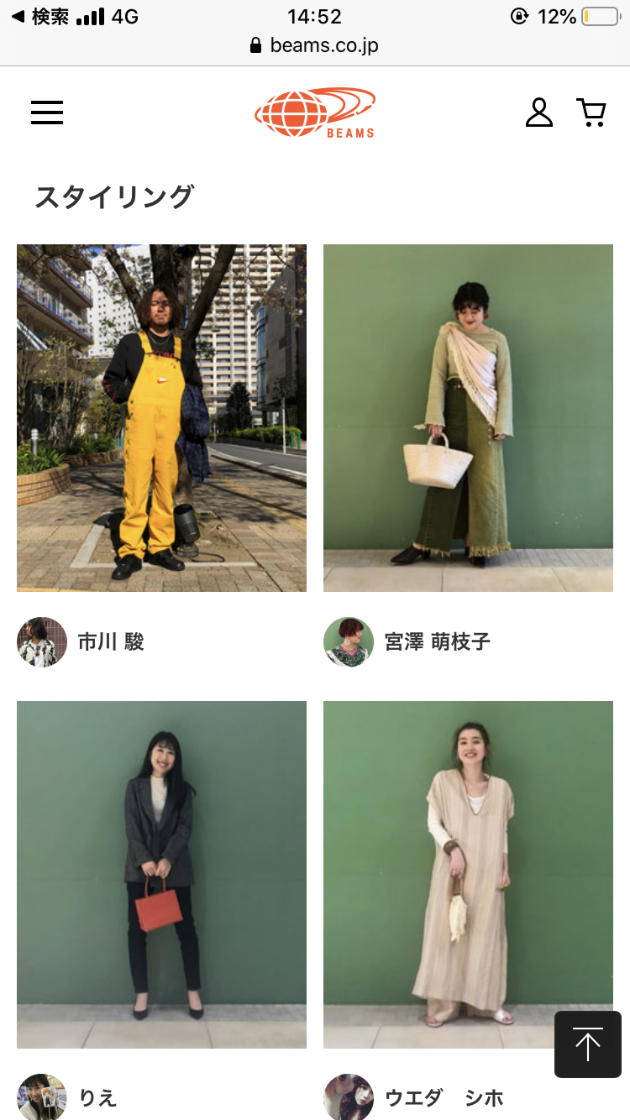Open the shopping cart
This screenshot has height=1120, width=630.
click(x=591, y=113)
